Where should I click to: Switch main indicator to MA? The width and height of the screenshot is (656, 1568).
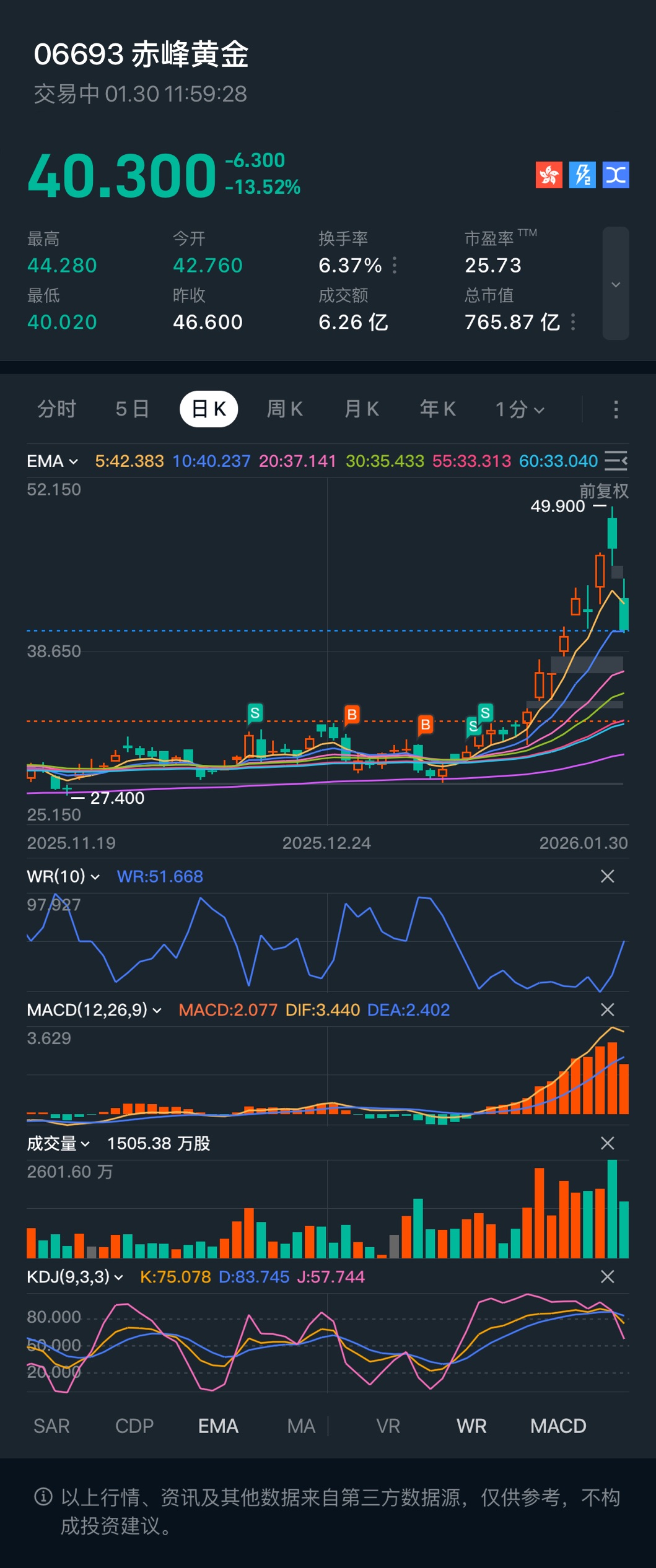coord(301,1426)
